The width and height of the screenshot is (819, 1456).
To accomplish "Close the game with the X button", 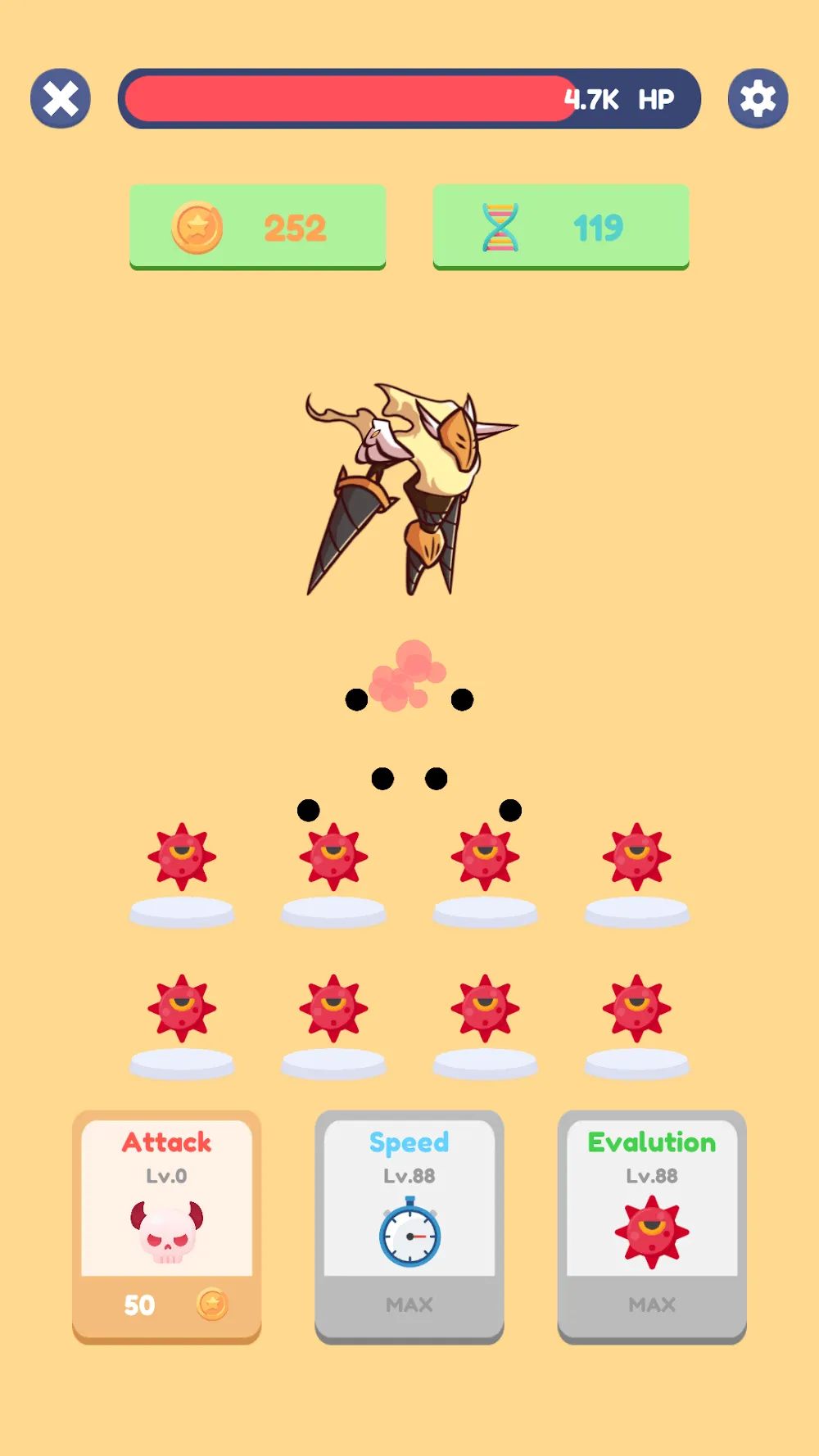I will click(x=61, y=99).
